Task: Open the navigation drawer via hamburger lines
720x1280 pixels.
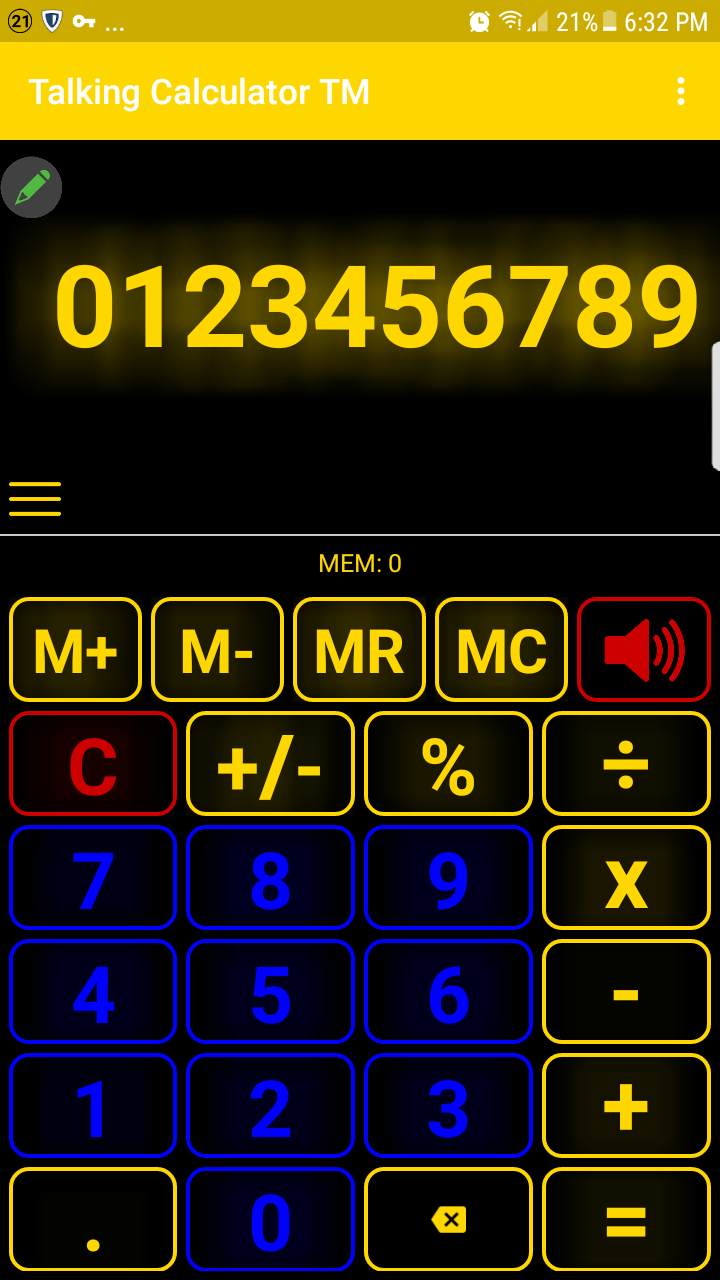Action: pos(34,498)
